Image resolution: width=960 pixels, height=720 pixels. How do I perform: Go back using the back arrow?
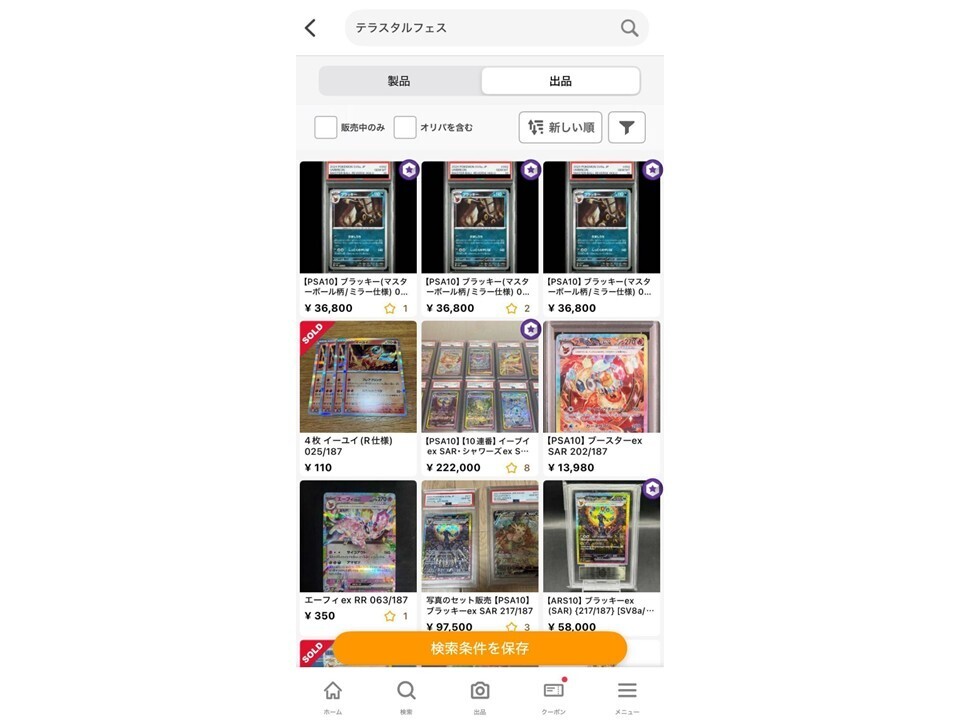coord(310,28)
